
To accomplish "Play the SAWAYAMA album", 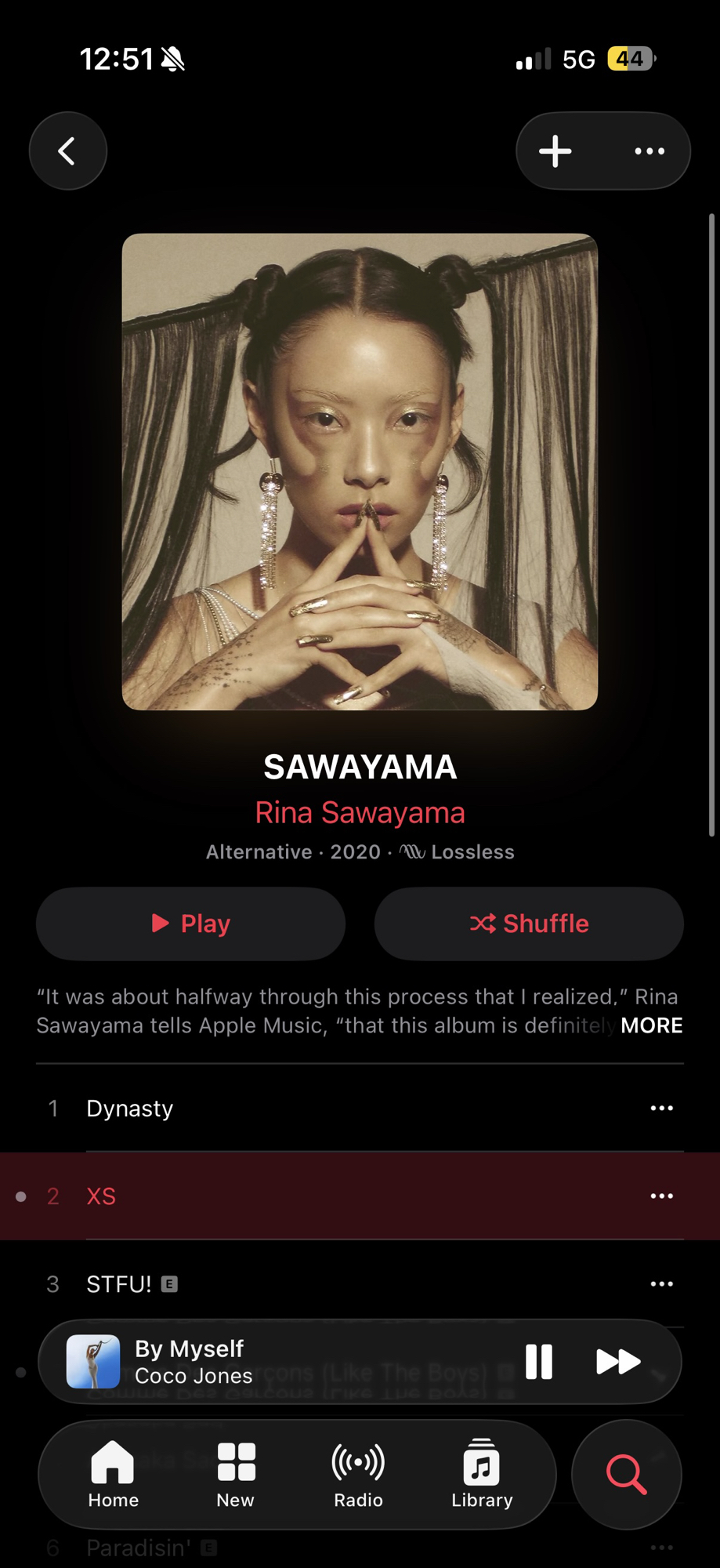I will click(x=190, y=924).
